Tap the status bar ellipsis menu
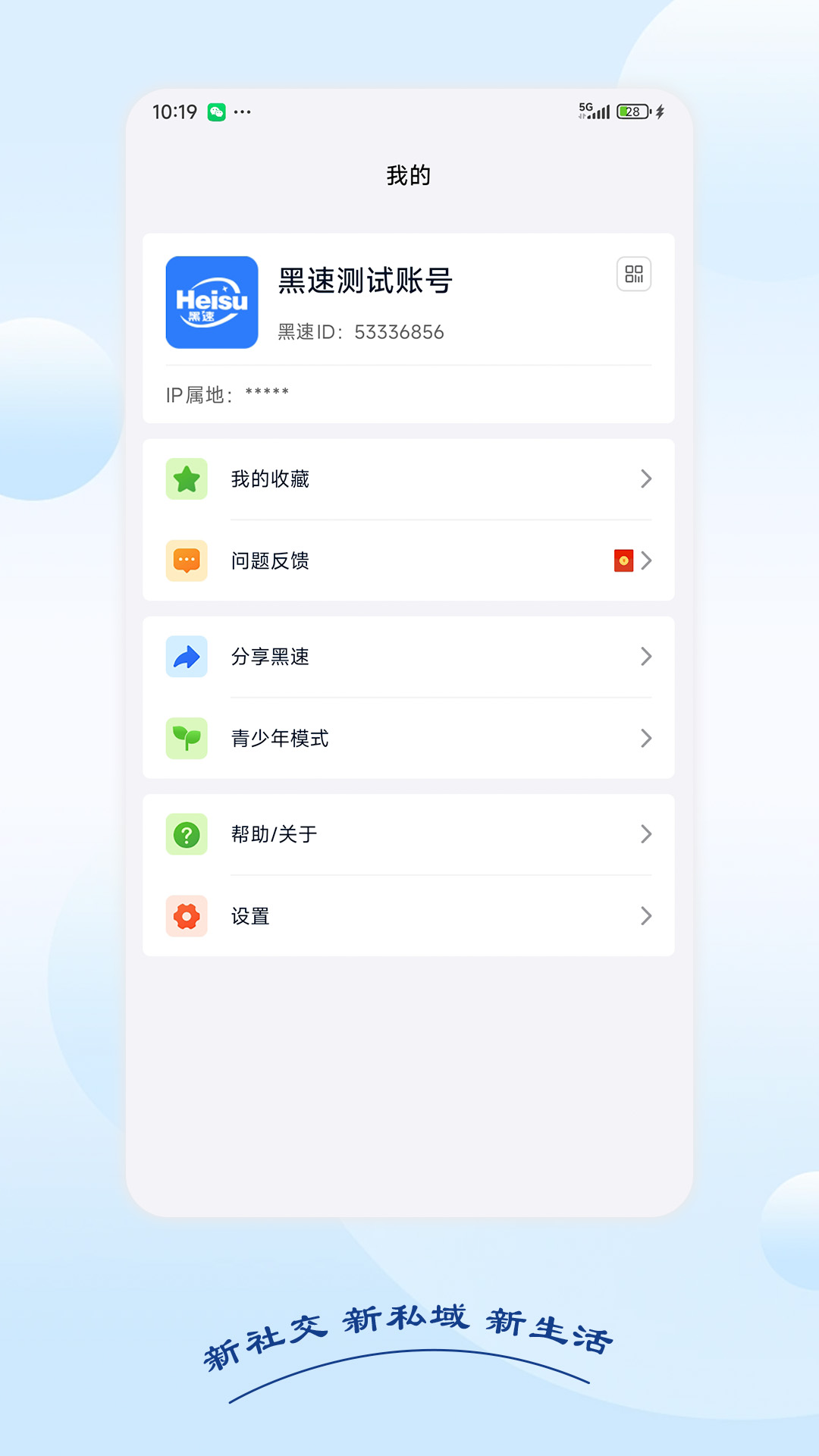Screen dimensions: 819x1456 [x=243, y=112]
